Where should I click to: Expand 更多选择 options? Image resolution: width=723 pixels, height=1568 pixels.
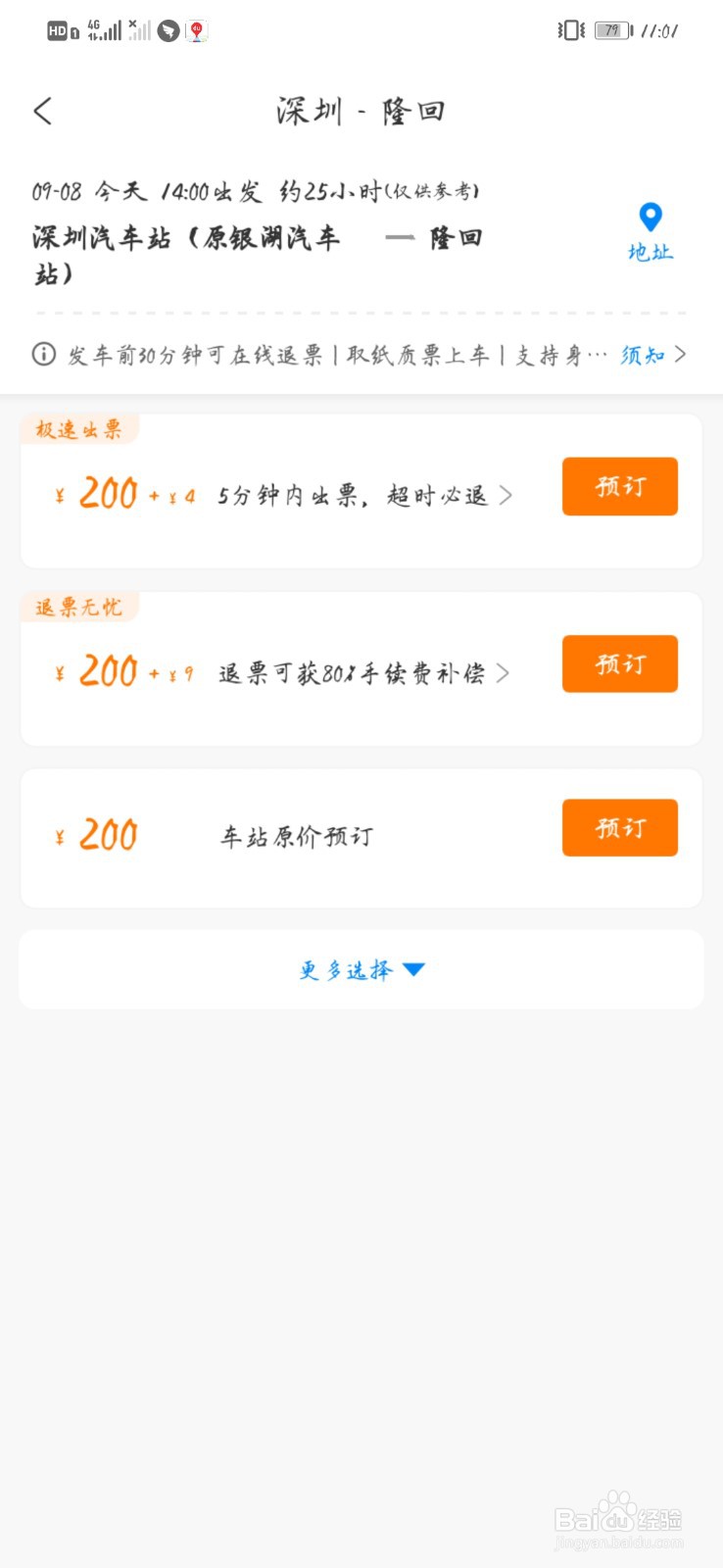[361, 970]
